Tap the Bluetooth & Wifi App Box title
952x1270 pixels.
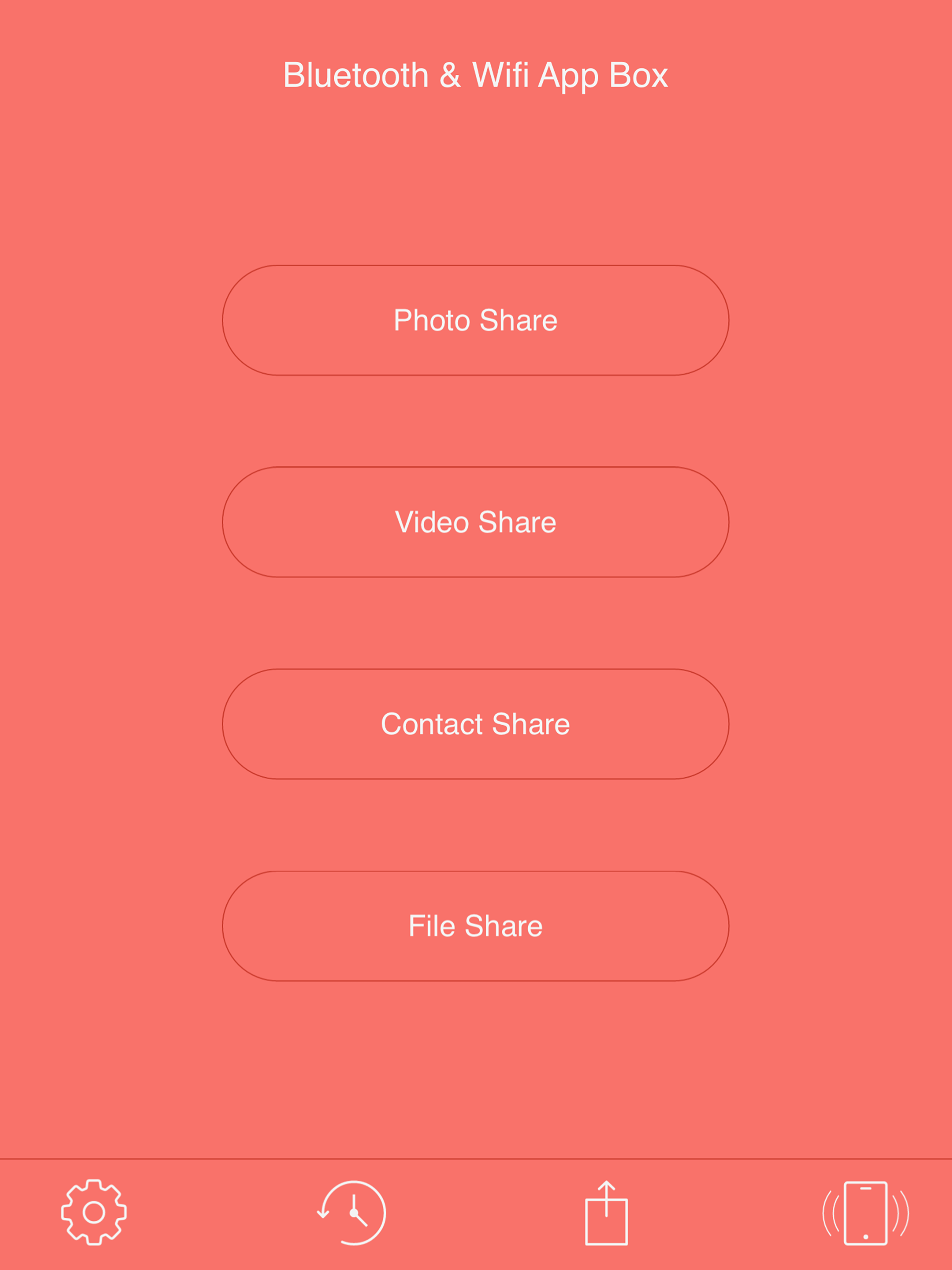point(476,73)
